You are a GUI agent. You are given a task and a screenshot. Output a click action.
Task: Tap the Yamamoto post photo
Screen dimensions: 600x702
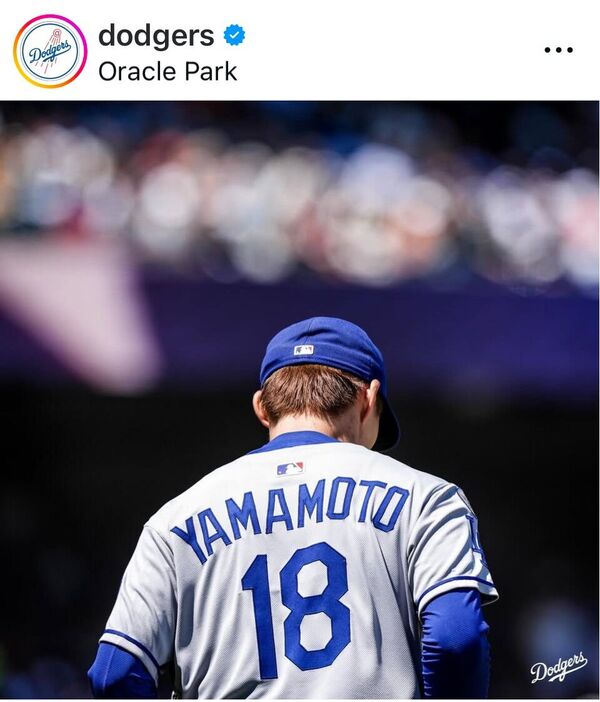pyautogui.click(x=300, y=400)
